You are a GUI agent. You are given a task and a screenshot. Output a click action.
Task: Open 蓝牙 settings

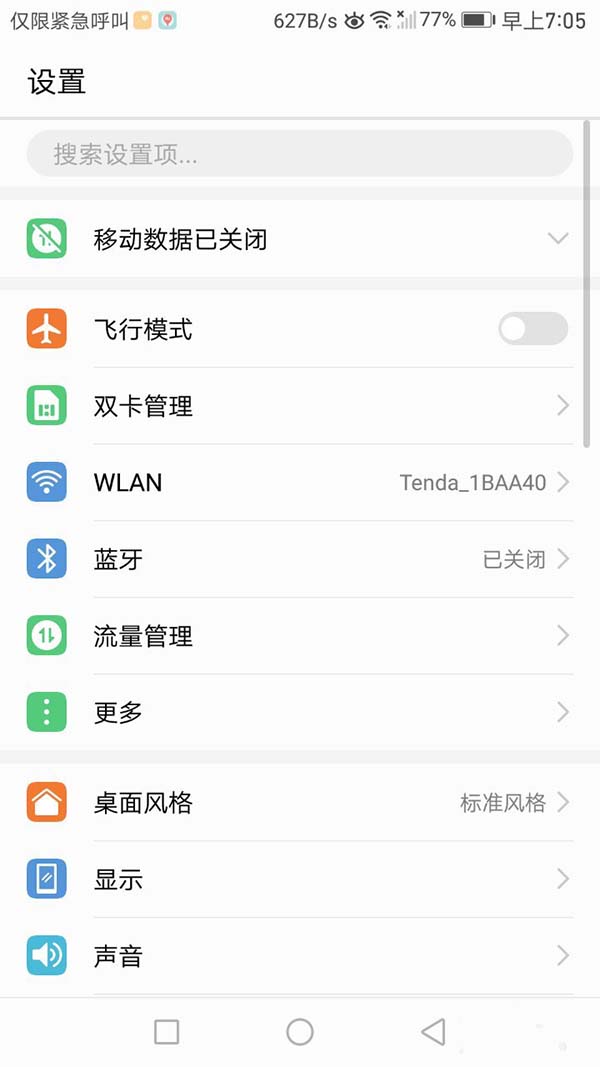[x=300, y=559]
